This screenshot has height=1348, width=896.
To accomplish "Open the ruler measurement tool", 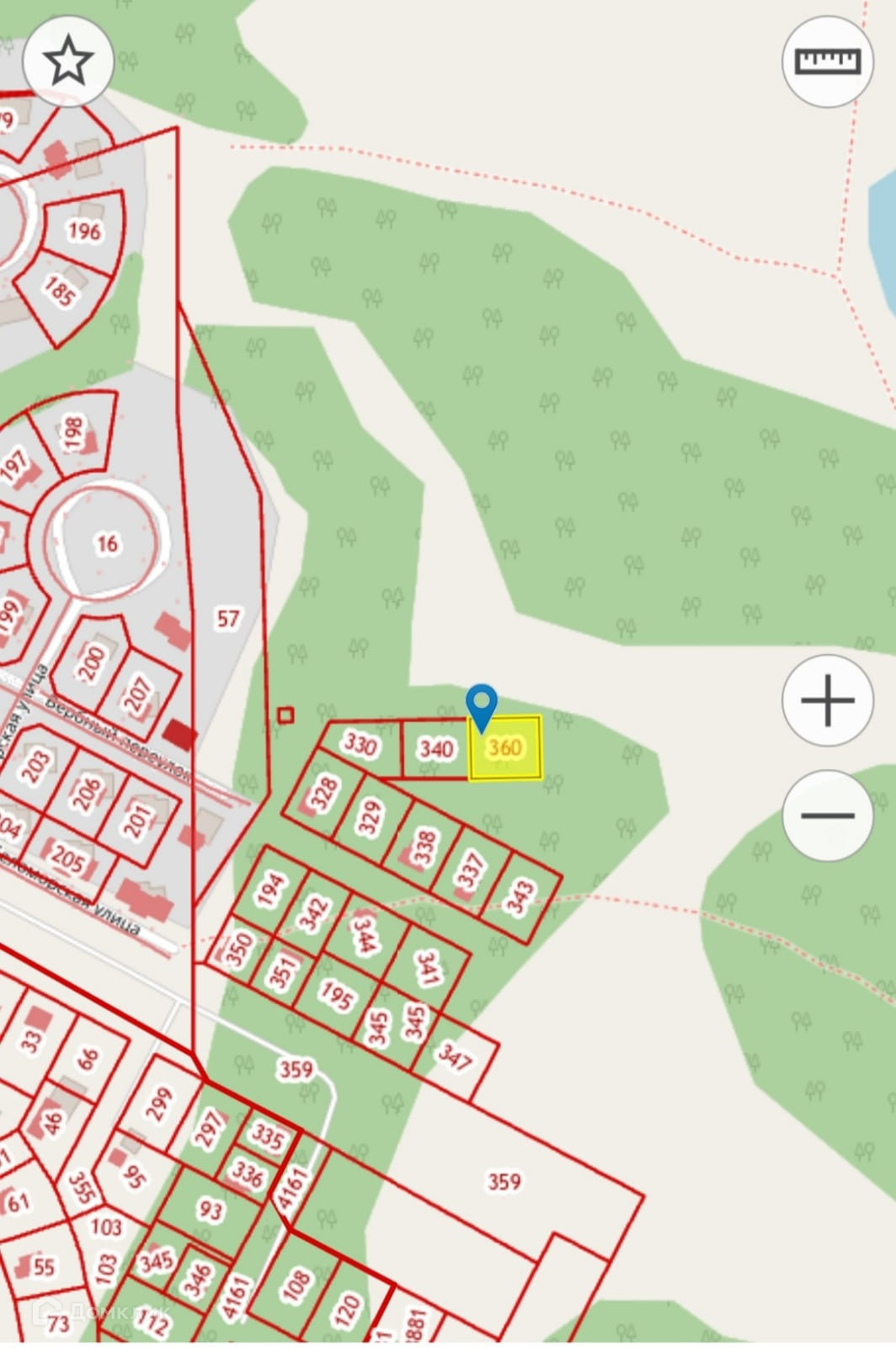I will coord(828,62).
